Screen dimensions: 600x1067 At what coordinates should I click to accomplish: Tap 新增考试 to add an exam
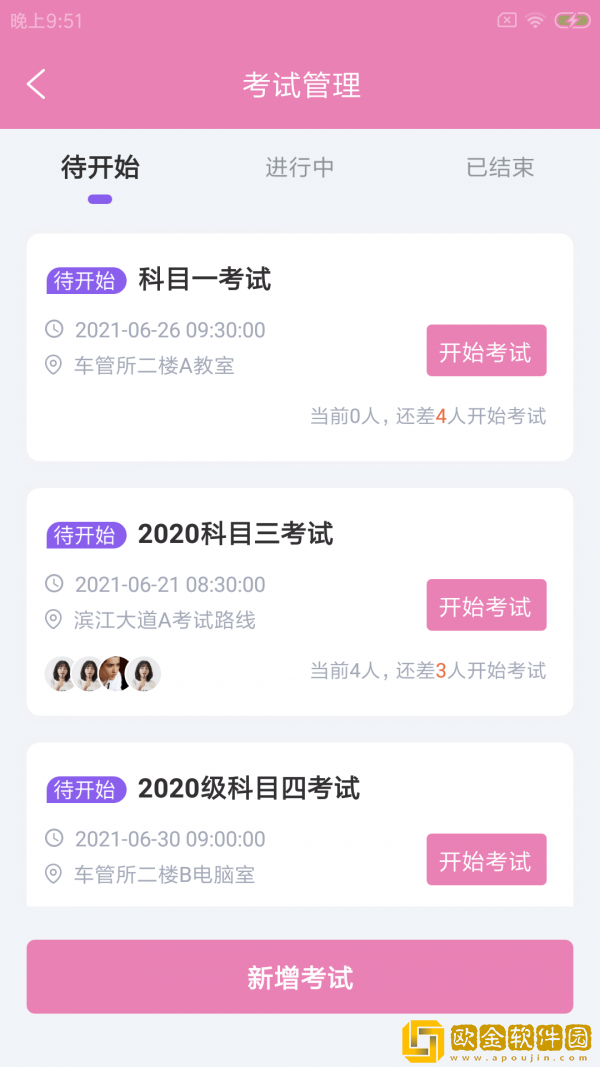pos(300,977)
